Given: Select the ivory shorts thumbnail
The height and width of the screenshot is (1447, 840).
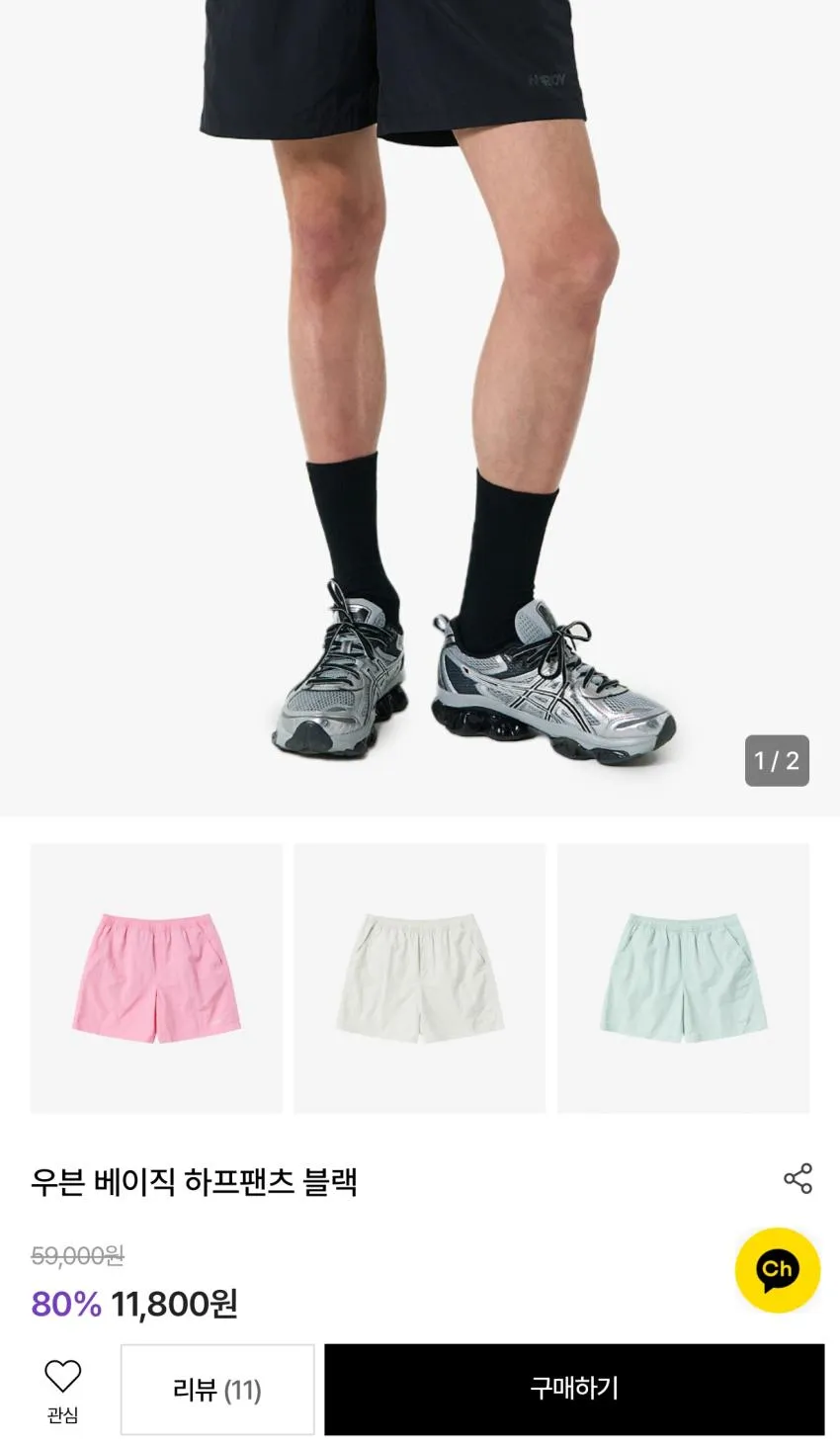Looking at the screenshot, I should point(420,979).
